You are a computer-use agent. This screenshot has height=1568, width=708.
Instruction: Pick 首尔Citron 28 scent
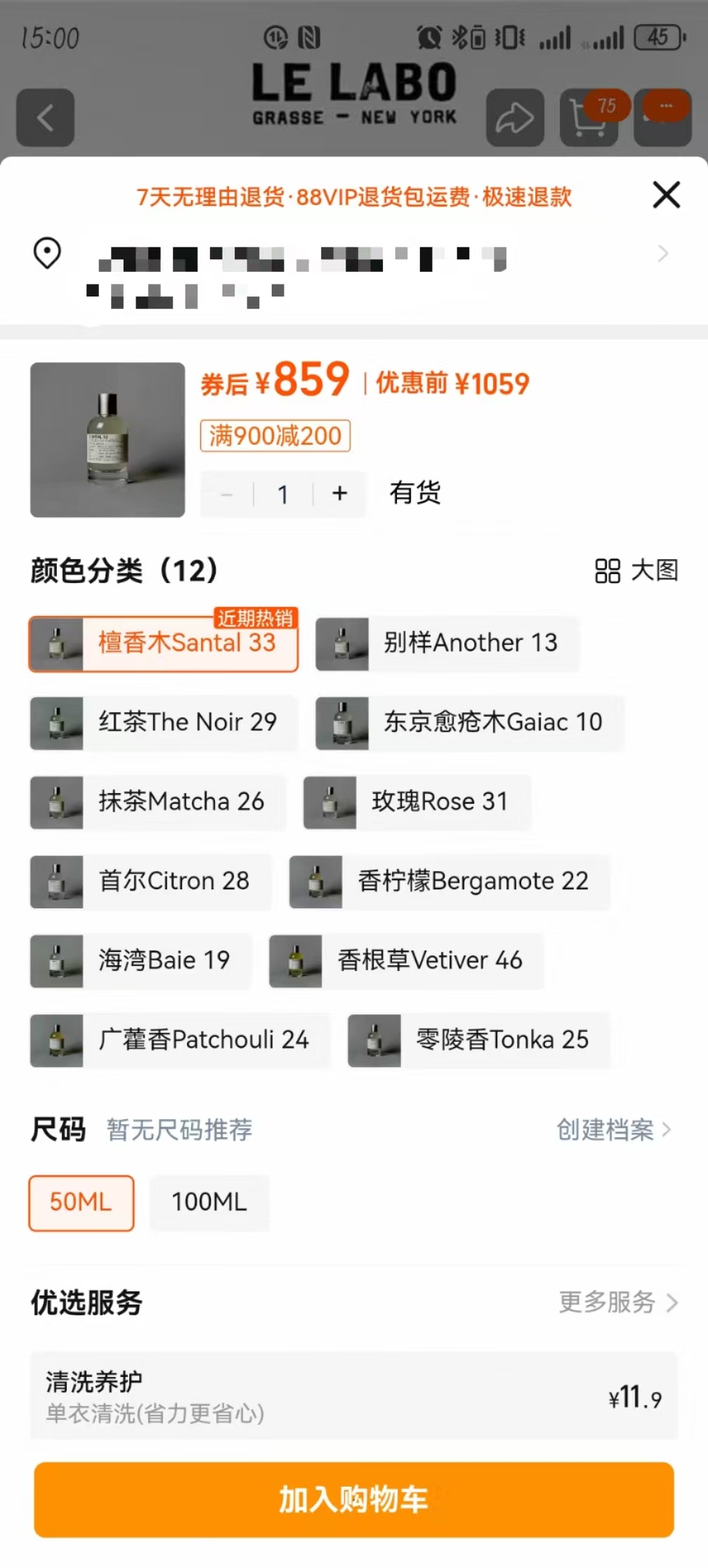pyautogui.click(x=151, y=881)
